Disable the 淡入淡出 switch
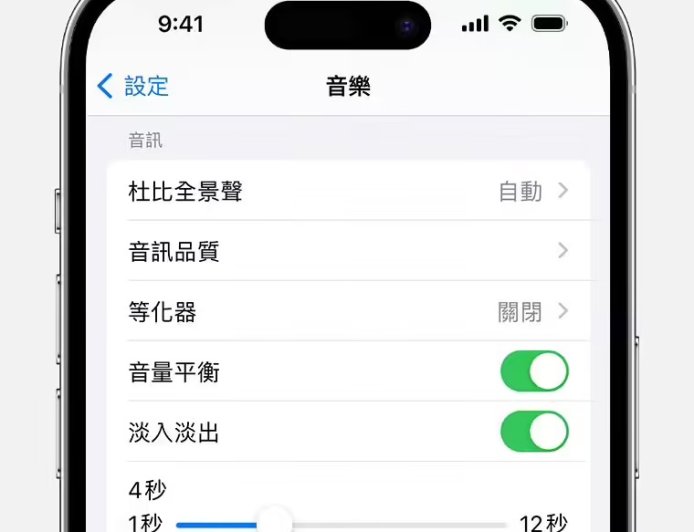 pos(534,432)
